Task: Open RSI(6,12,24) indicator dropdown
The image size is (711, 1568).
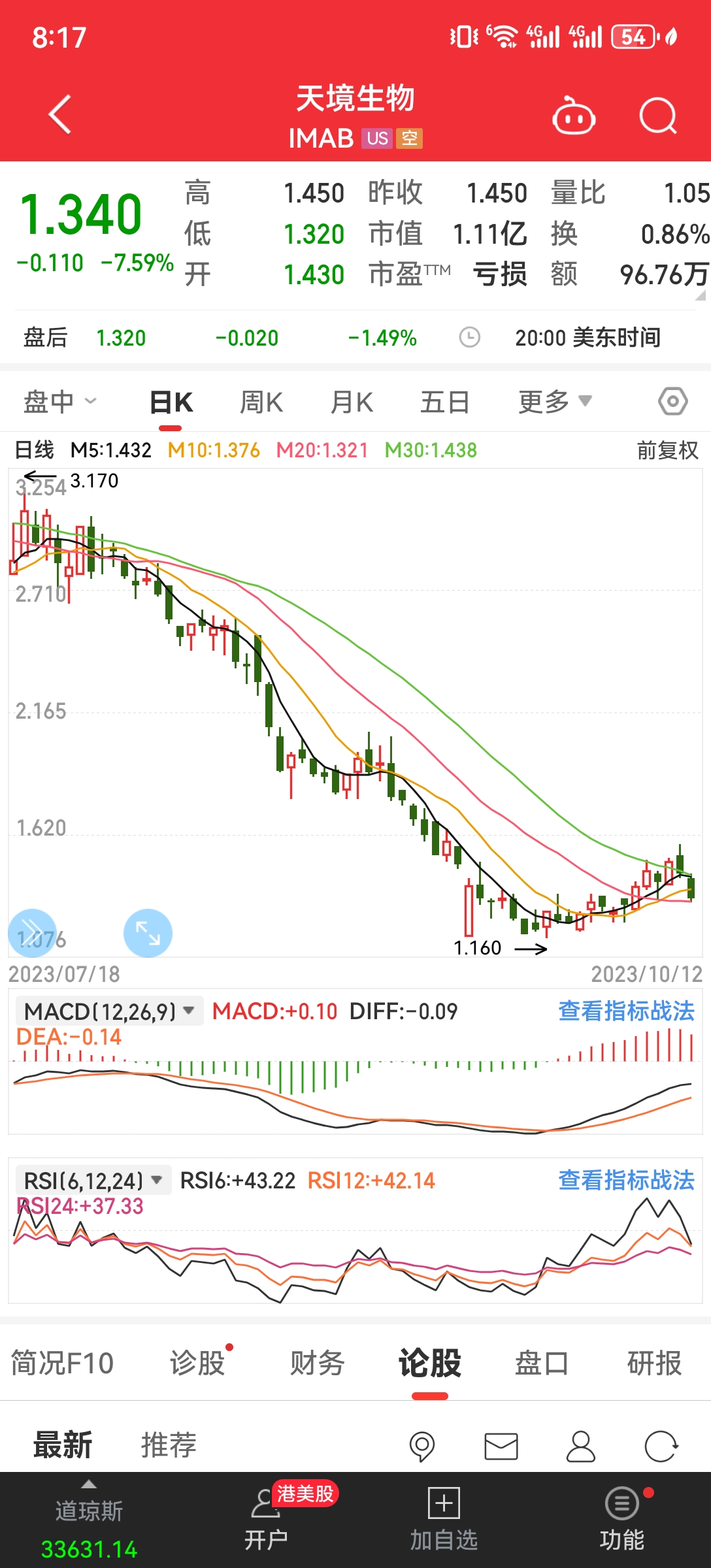Action: [x=93, y=1181]
